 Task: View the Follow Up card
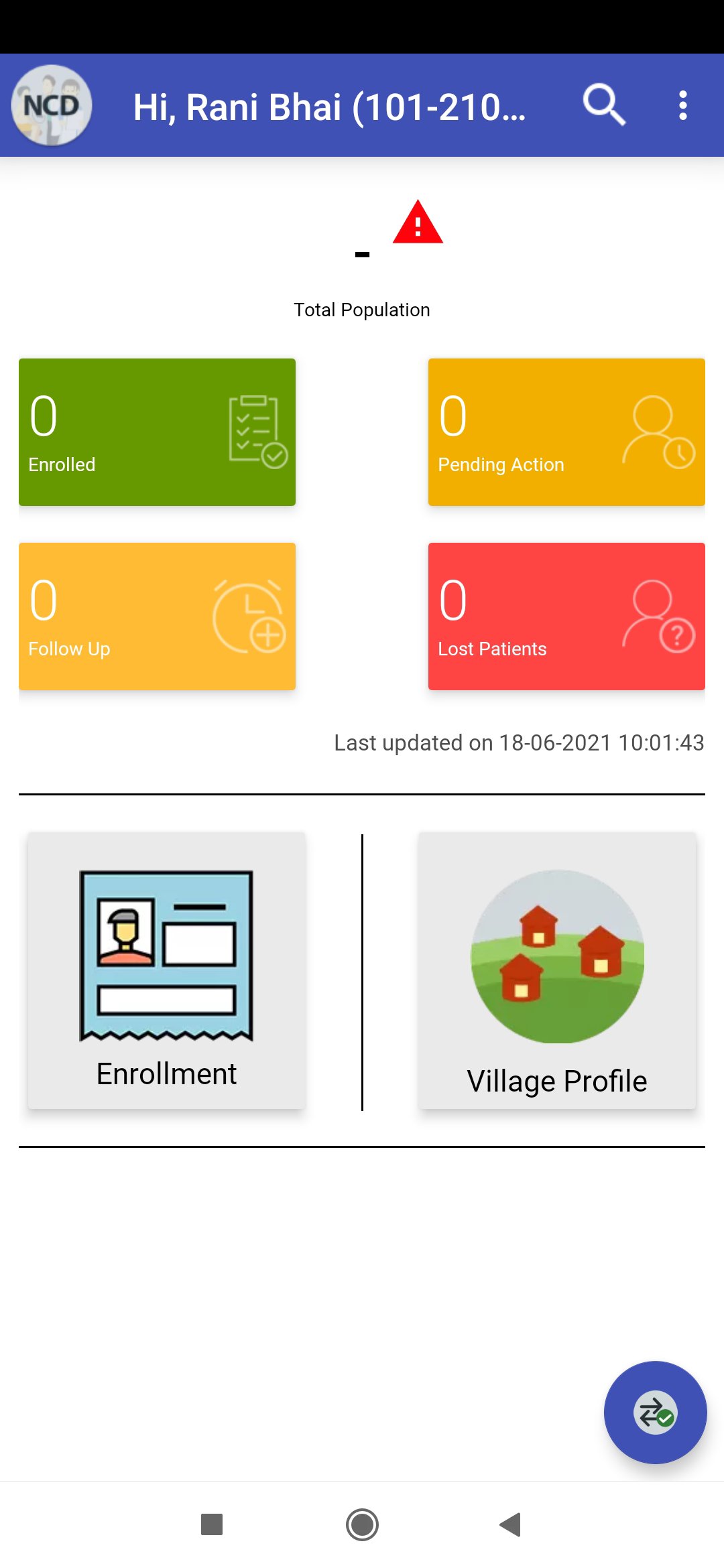(157, 616)
